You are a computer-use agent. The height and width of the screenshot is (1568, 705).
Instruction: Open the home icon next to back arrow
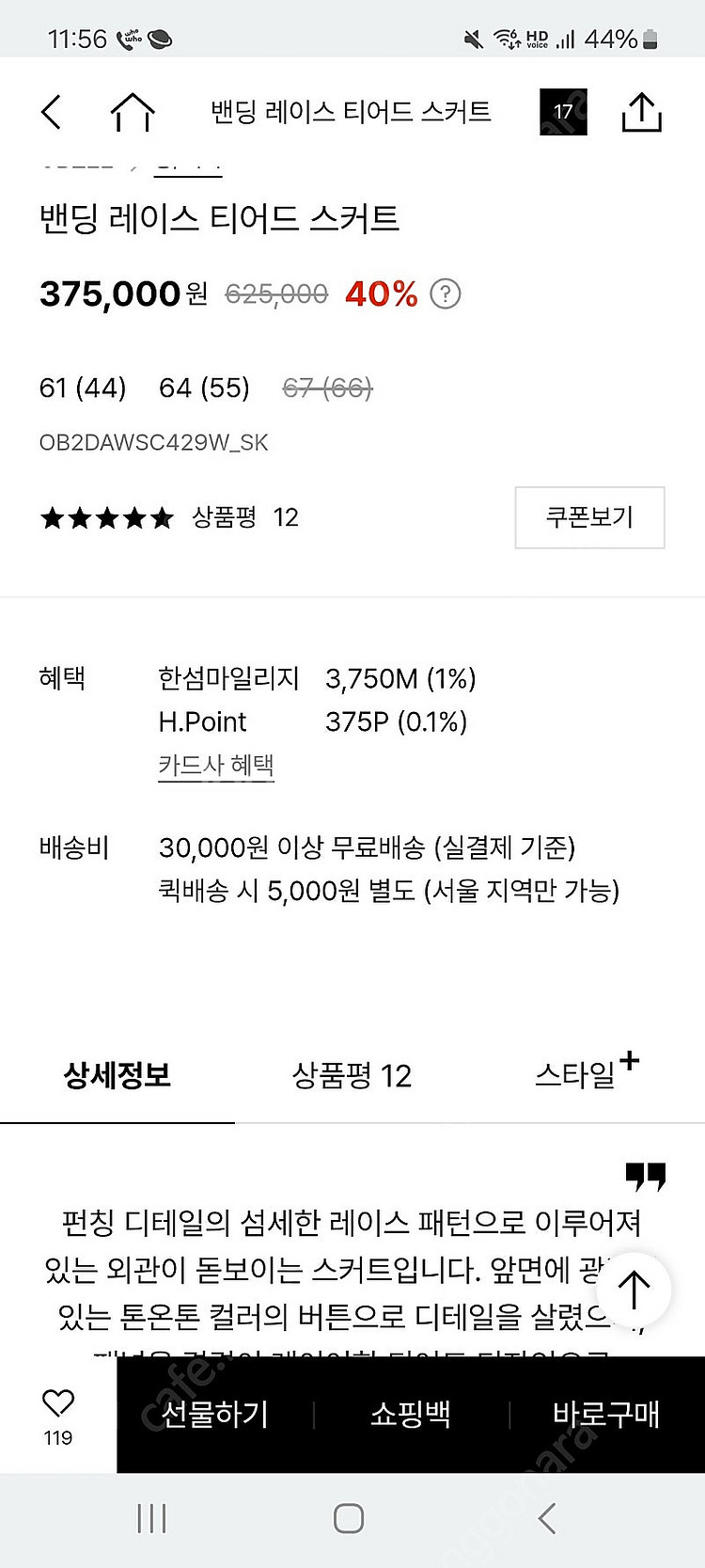pyautogui.click(x=132, y=111)
